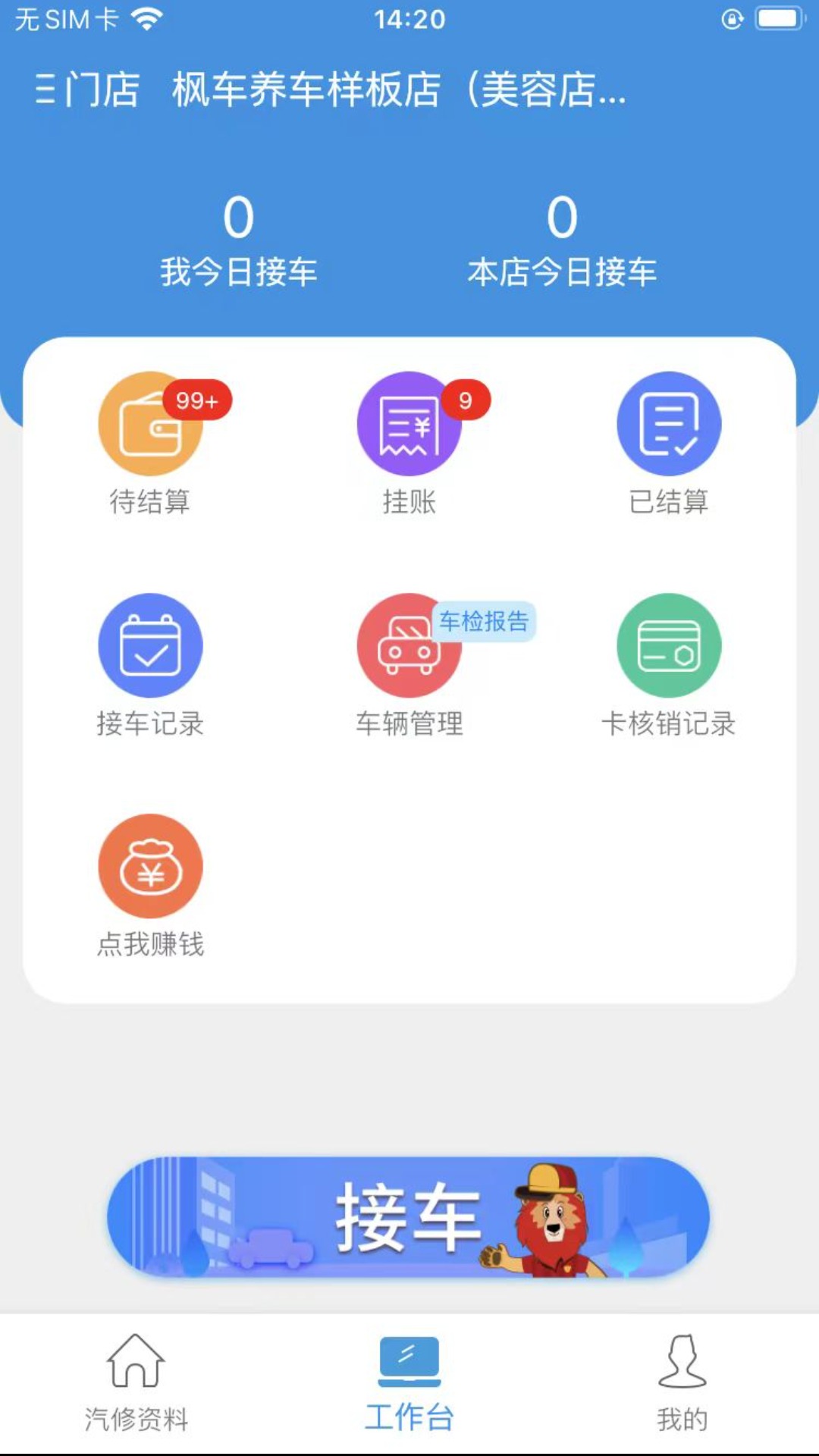Open 已结算 settled records icon

(669, 423)
